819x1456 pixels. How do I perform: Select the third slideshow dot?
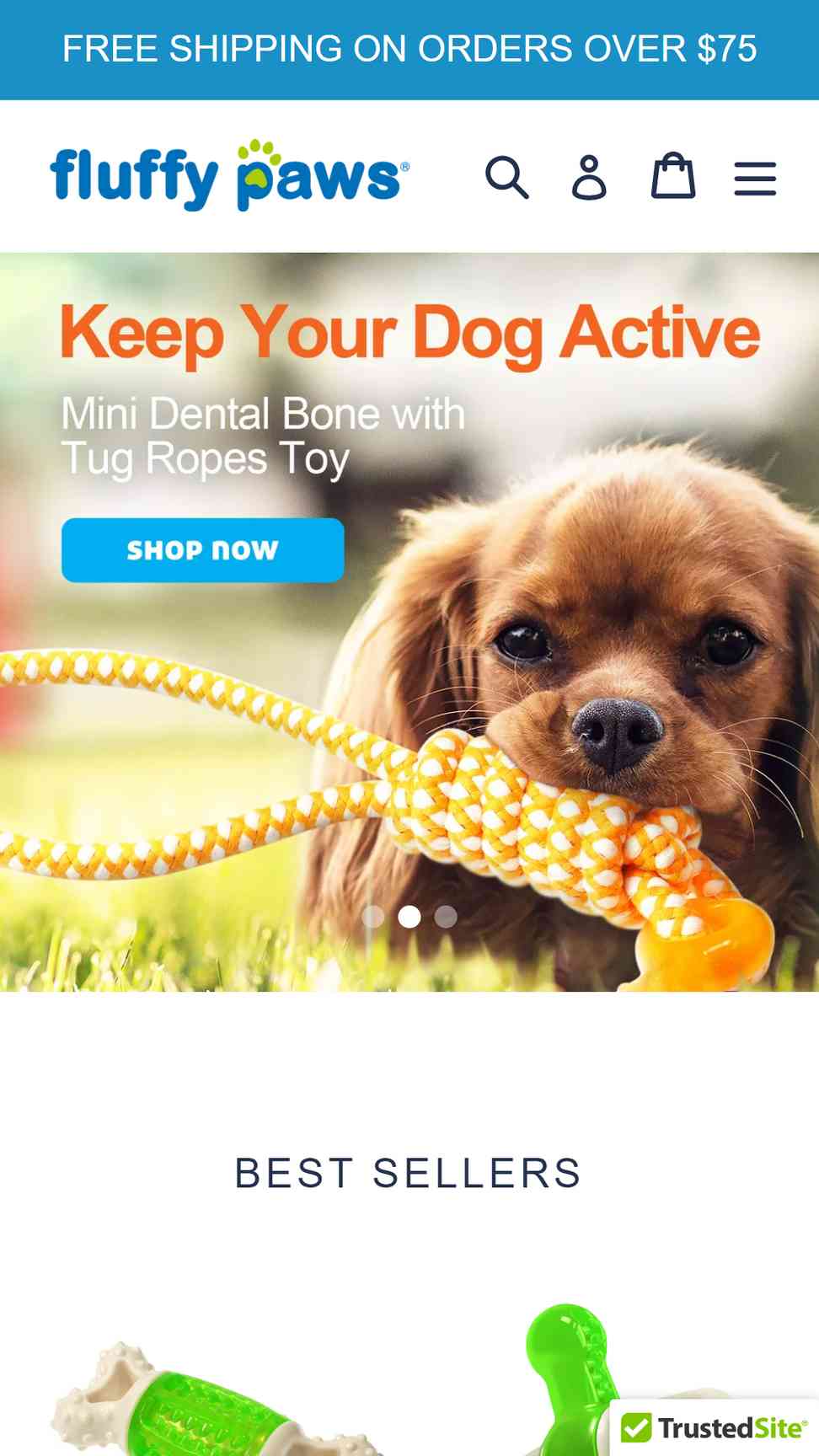point(446,916)
